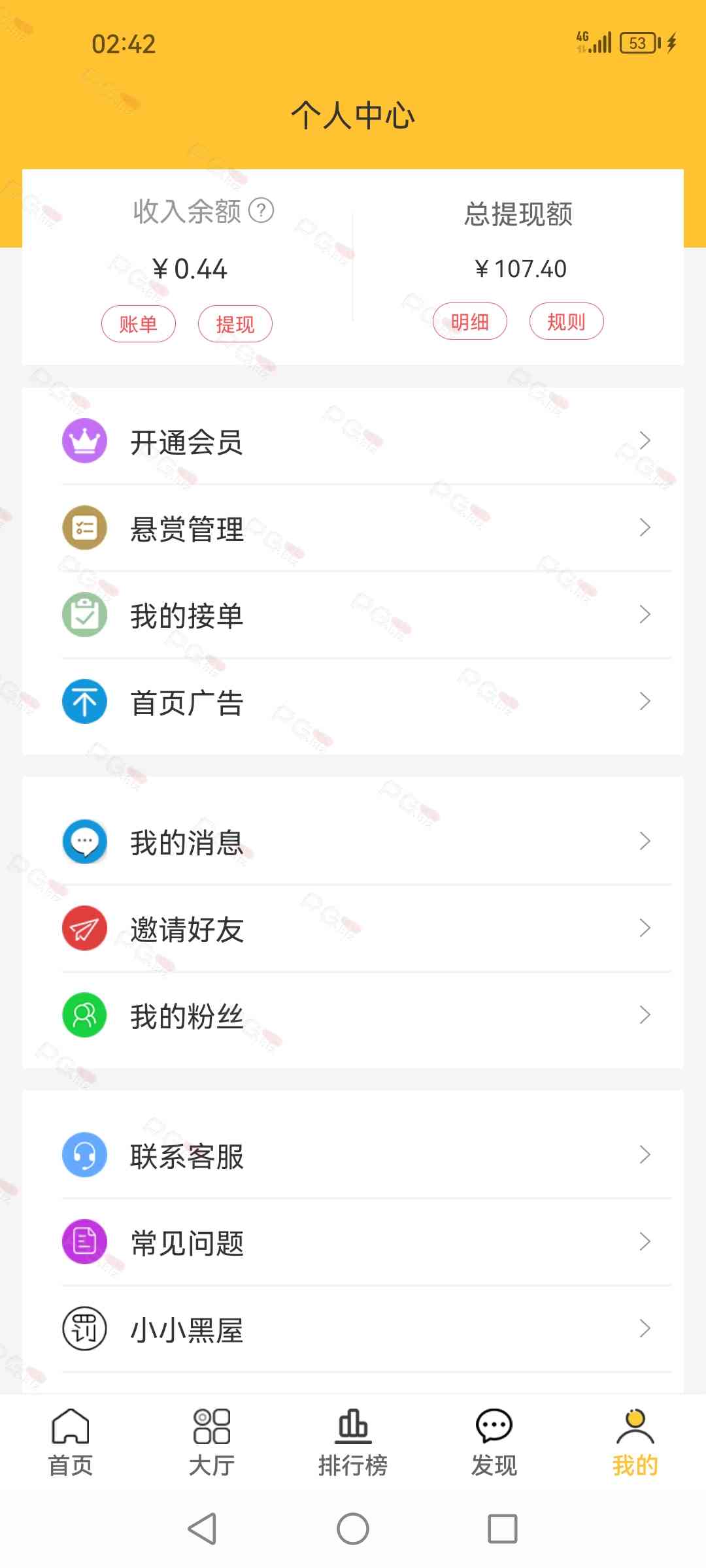Image resolution: width=706 pixels, height=1568 pixels.
Task: View 明细 withdrawal details
Action: [469, 321]
